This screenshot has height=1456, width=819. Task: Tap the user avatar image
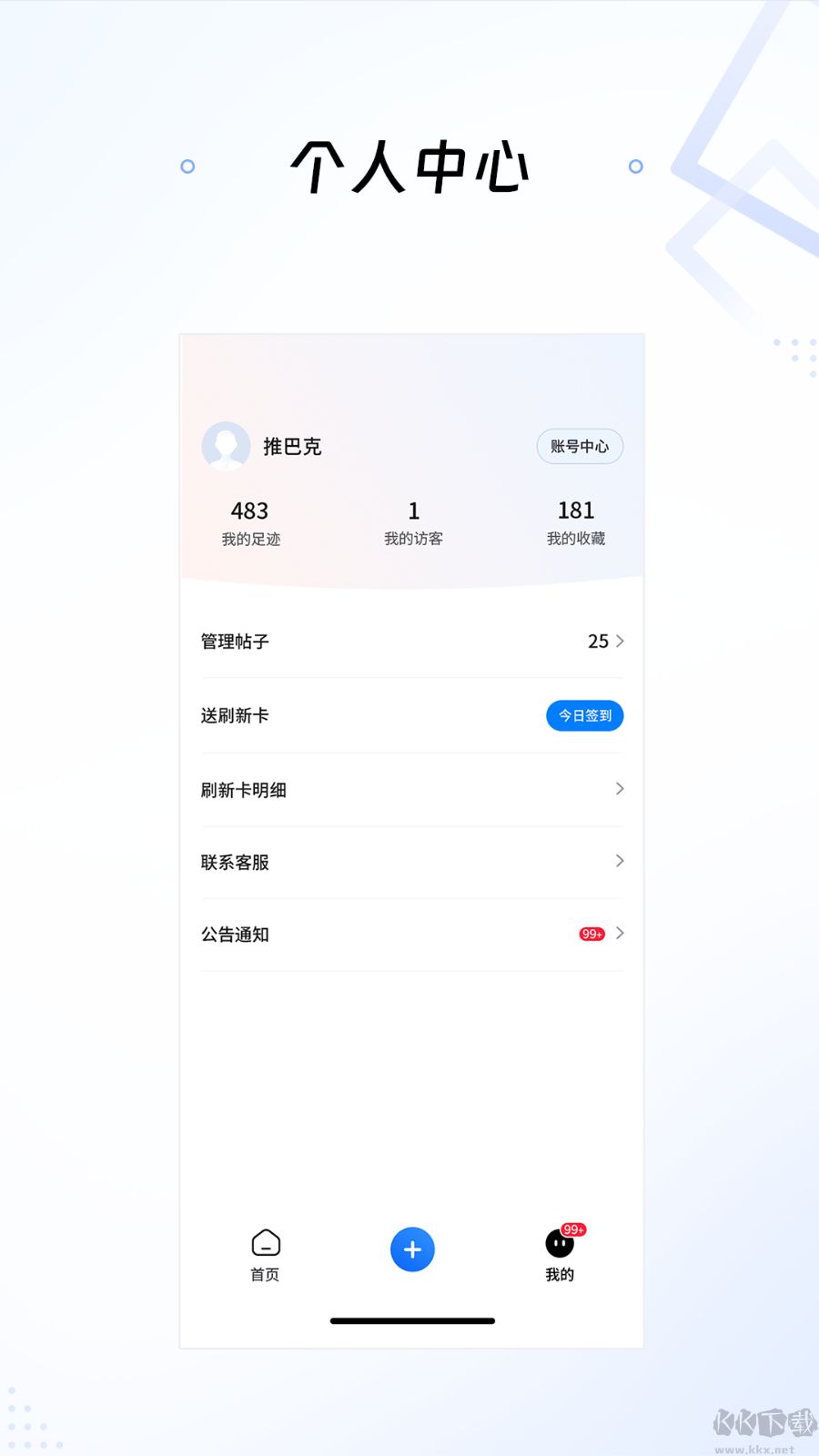pyautogui.click(x=225, y=447)
